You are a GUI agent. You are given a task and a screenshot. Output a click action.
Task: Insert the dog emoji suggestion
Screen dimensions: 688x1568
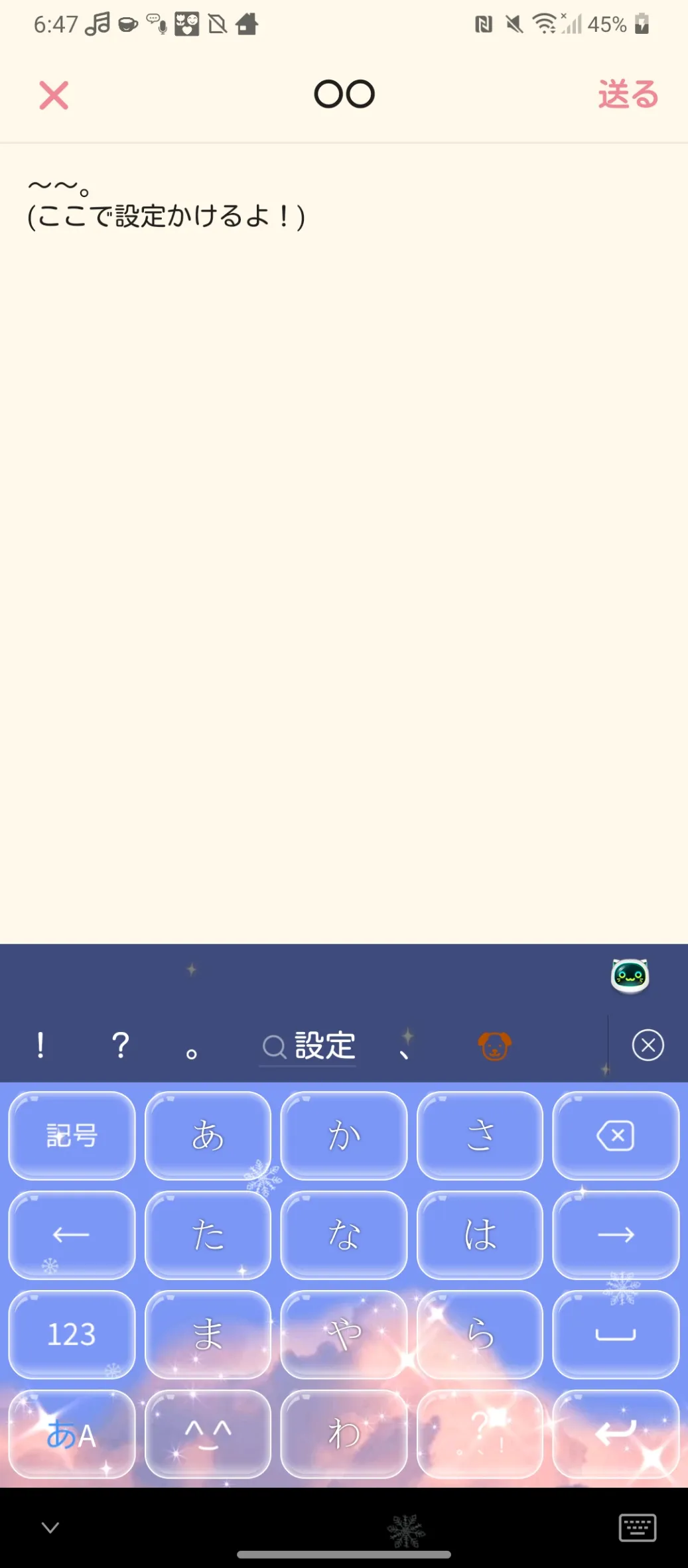495,1046
